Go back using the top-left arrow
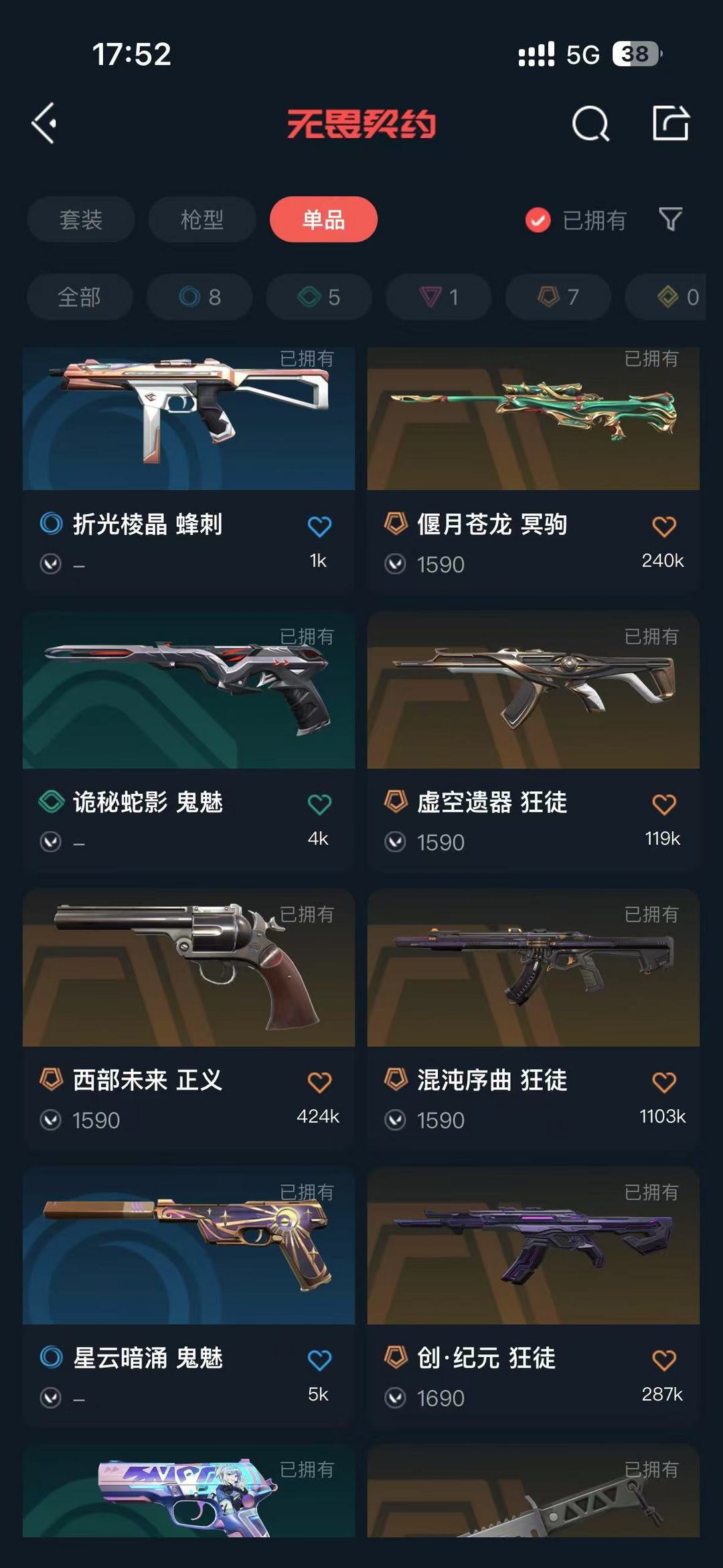723x1568 pixels. point(44,123)
